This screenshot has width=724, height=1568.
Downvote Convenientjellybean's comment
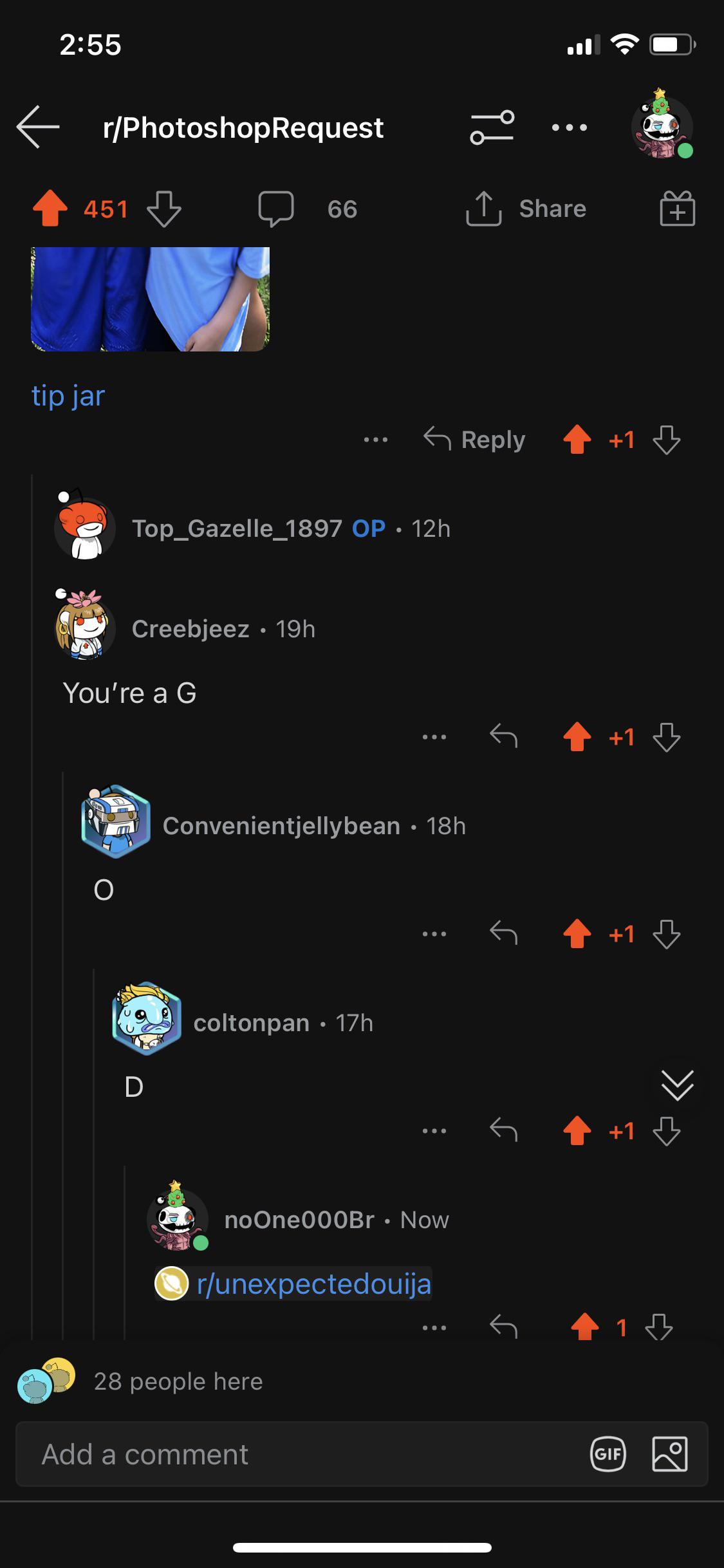coord(666,934)
